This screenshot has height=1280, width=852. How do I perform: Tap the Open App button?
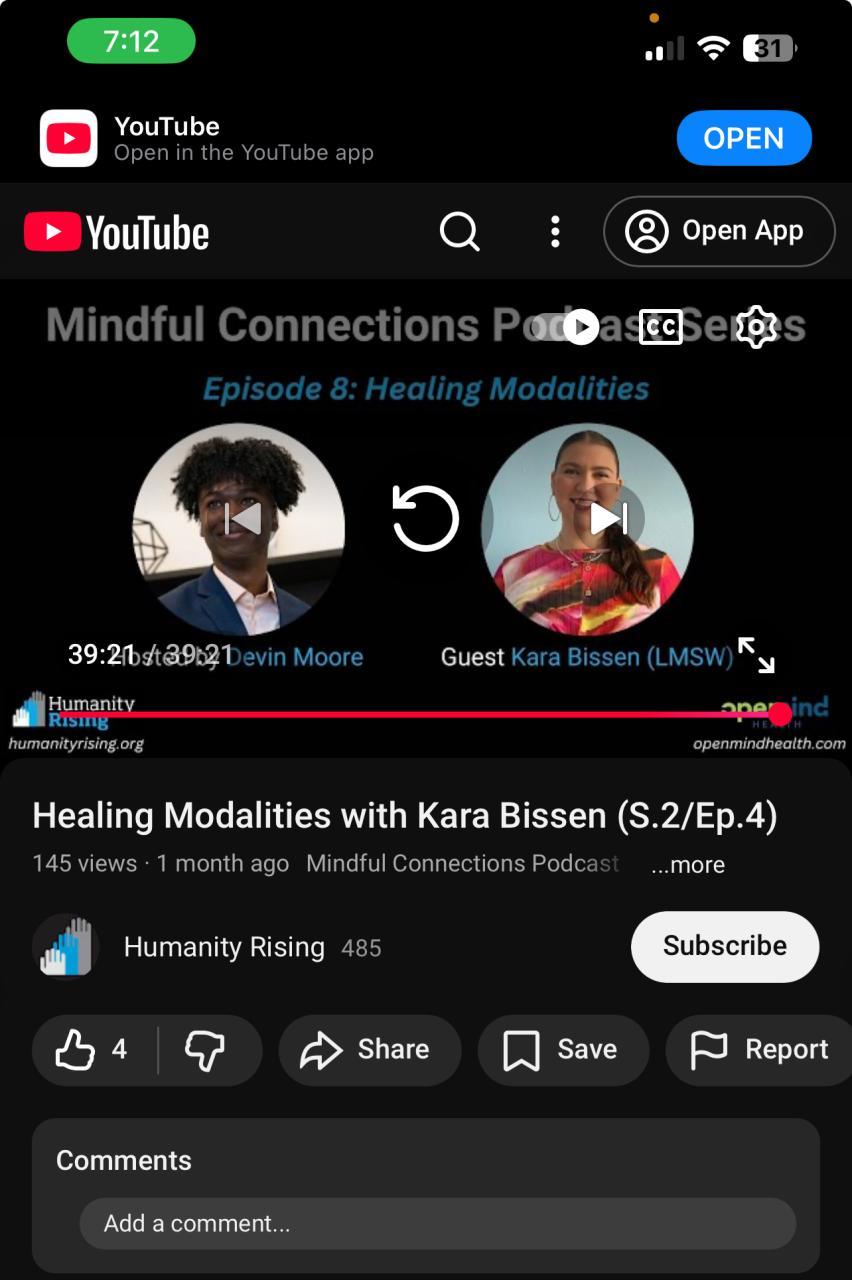(719, 232)
